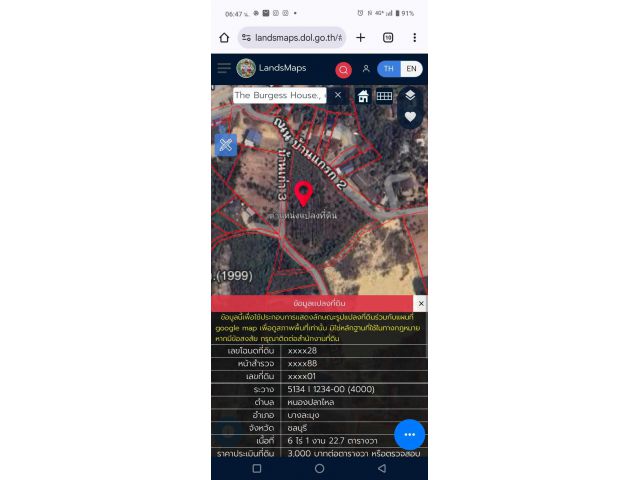Open the user account icon
This screenshot has height=480, width=640.
pyautogui.click(x=366, y=69)
